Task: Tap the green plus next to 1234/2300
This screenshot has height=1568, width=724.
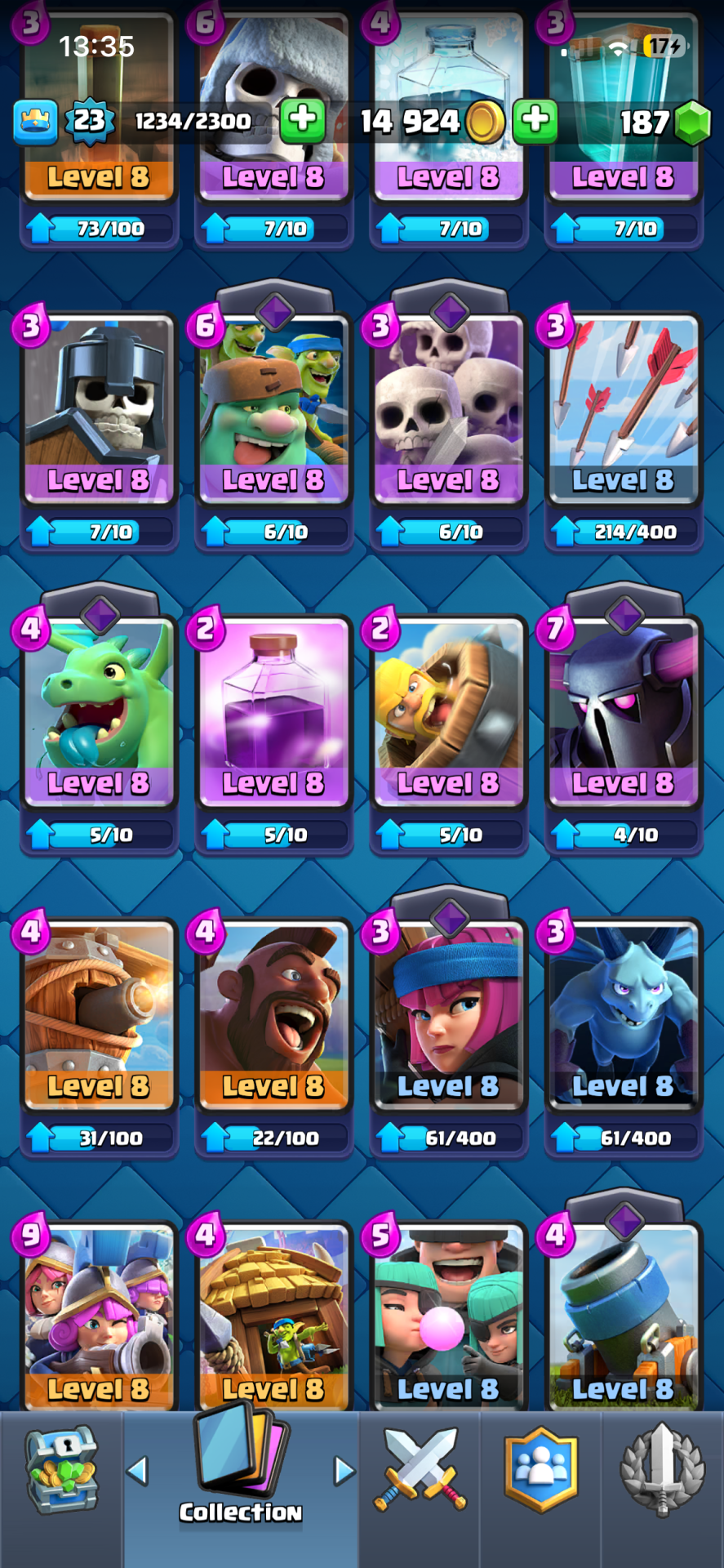Action: coord(302,120)
